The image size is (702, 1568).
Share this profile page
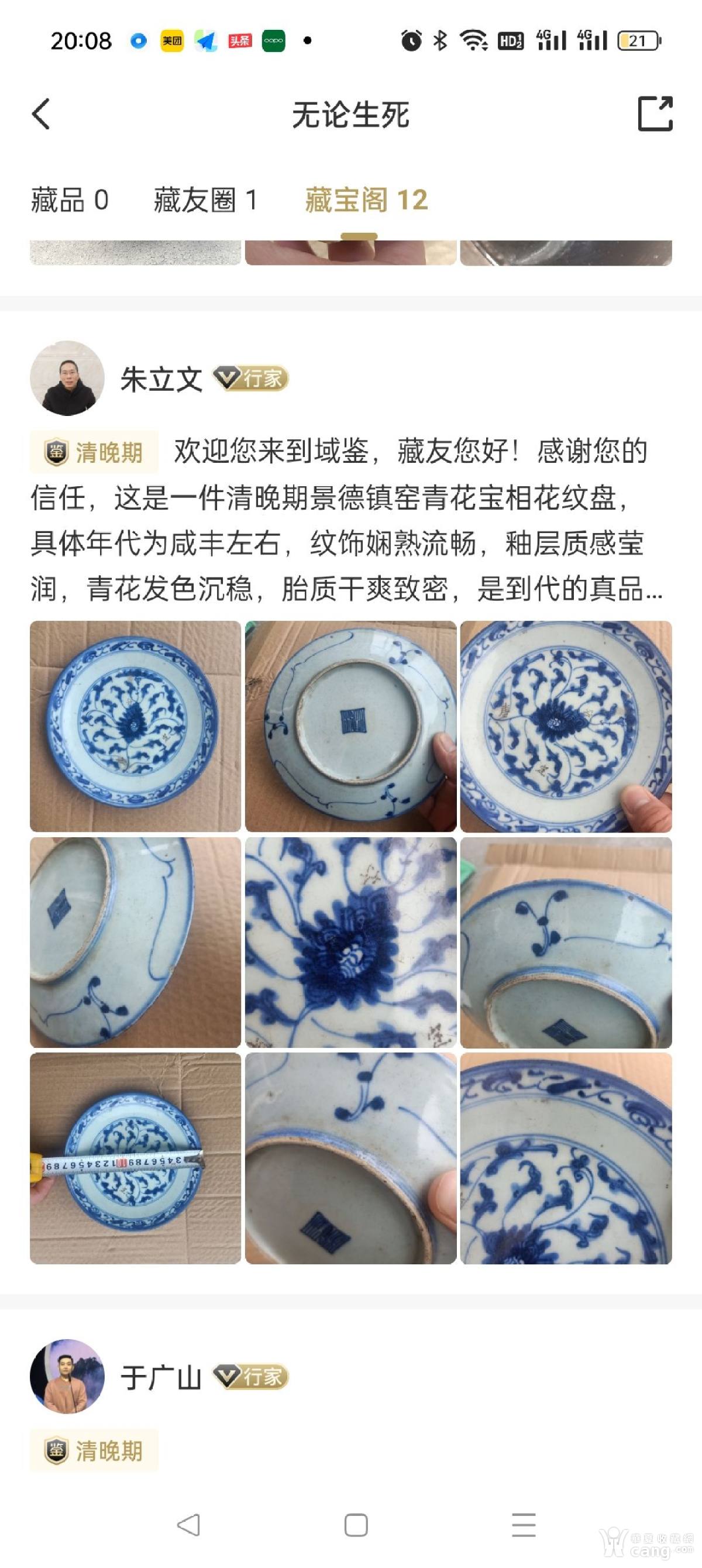(x=655, y=114)
